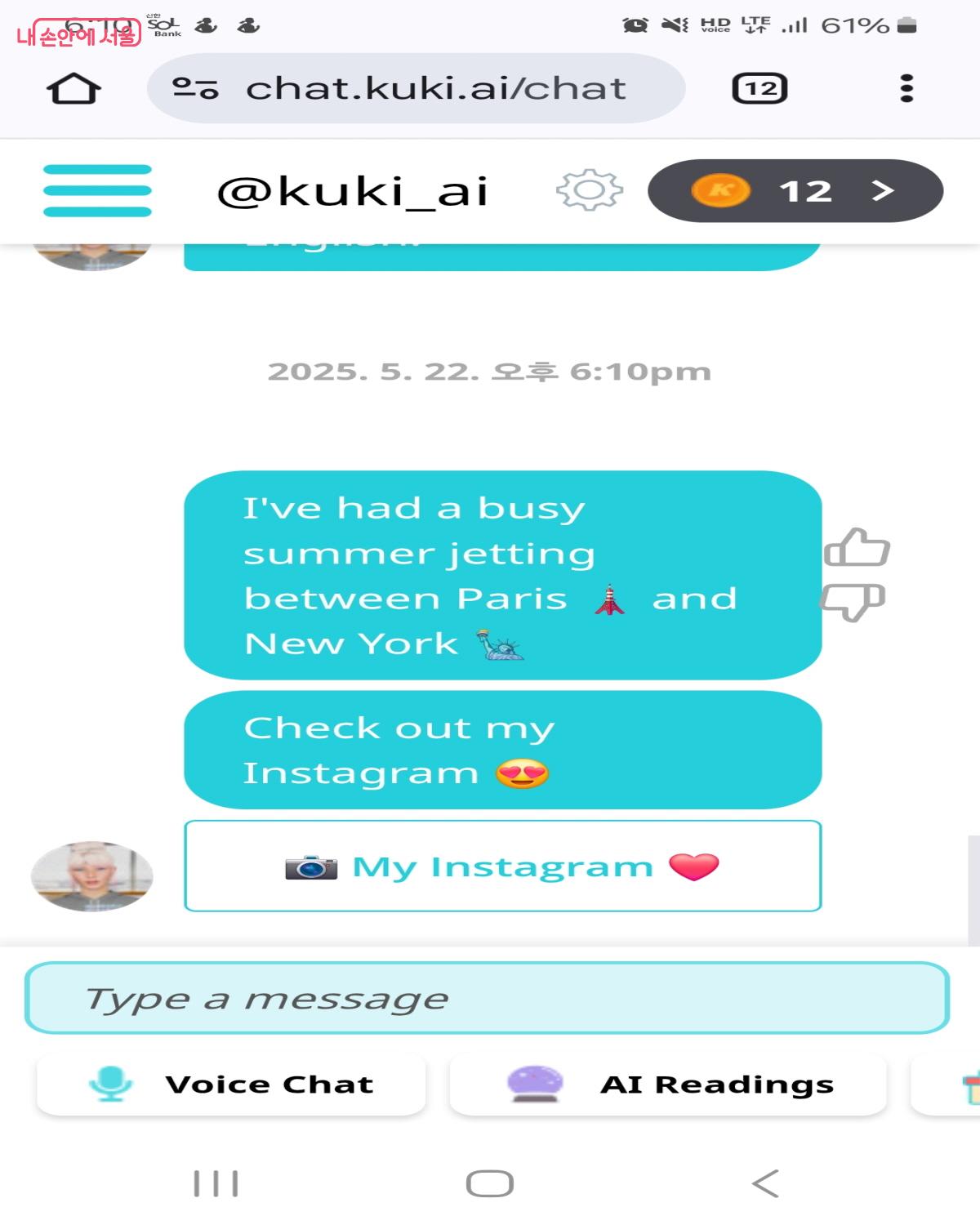This screenshot has width=980, height=1225.
Task: Open chat settings gear
Action: pyautogui.click(x=589, y=190)
